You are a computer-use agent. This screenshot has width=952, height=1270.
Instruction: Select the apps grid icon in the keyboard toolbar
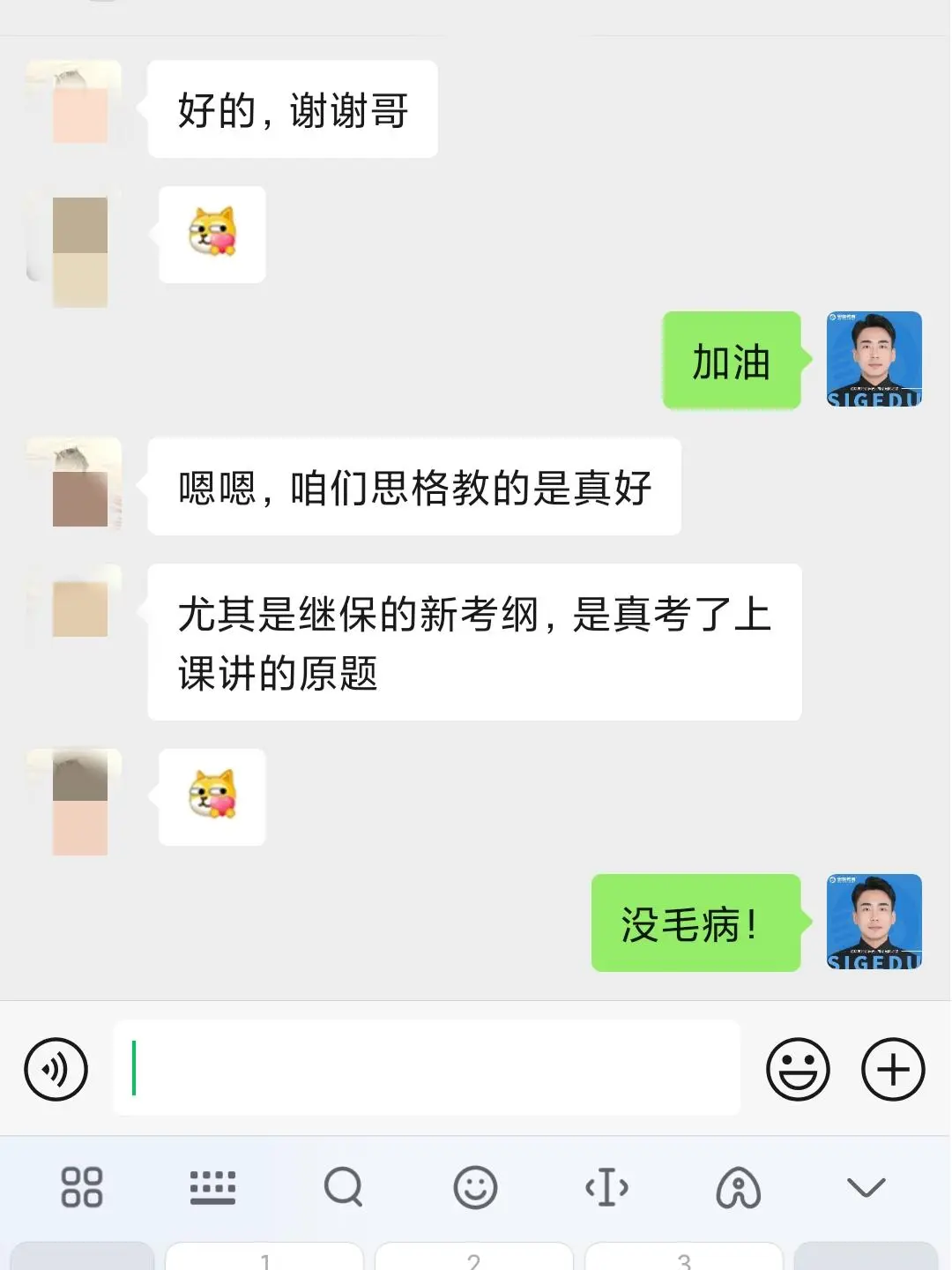pyautogui.click(x=83, y=1188)
